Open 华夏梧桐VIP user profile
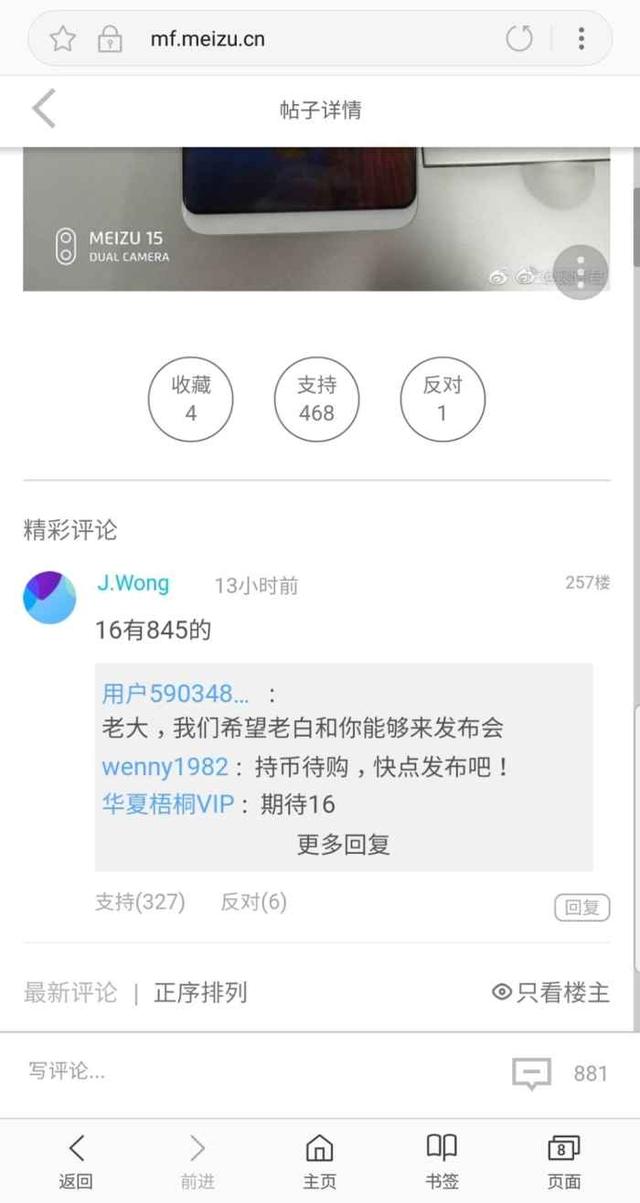Viewport: 640px width, 1203px height. tap(167, 804)
